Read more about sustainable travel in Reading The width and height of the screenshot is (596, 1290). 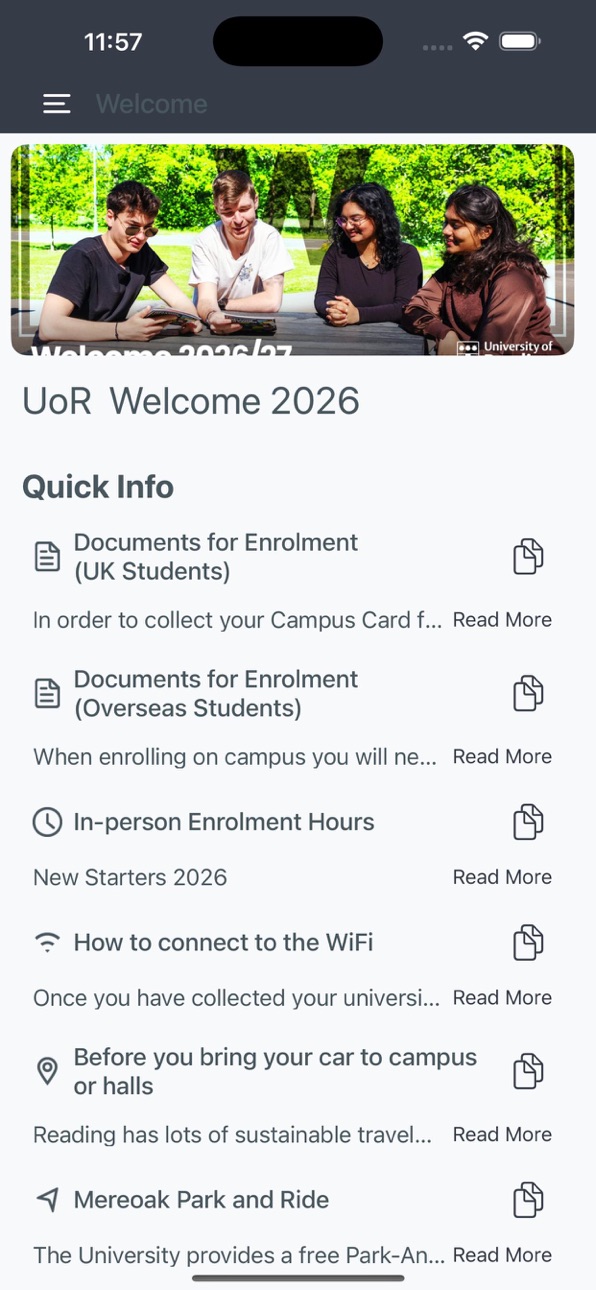(x=502, y=1135)
